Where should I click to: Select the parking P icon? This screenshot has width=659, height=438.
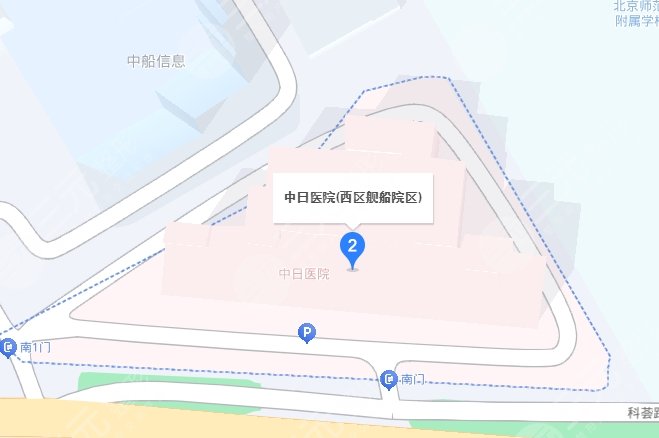308,333
